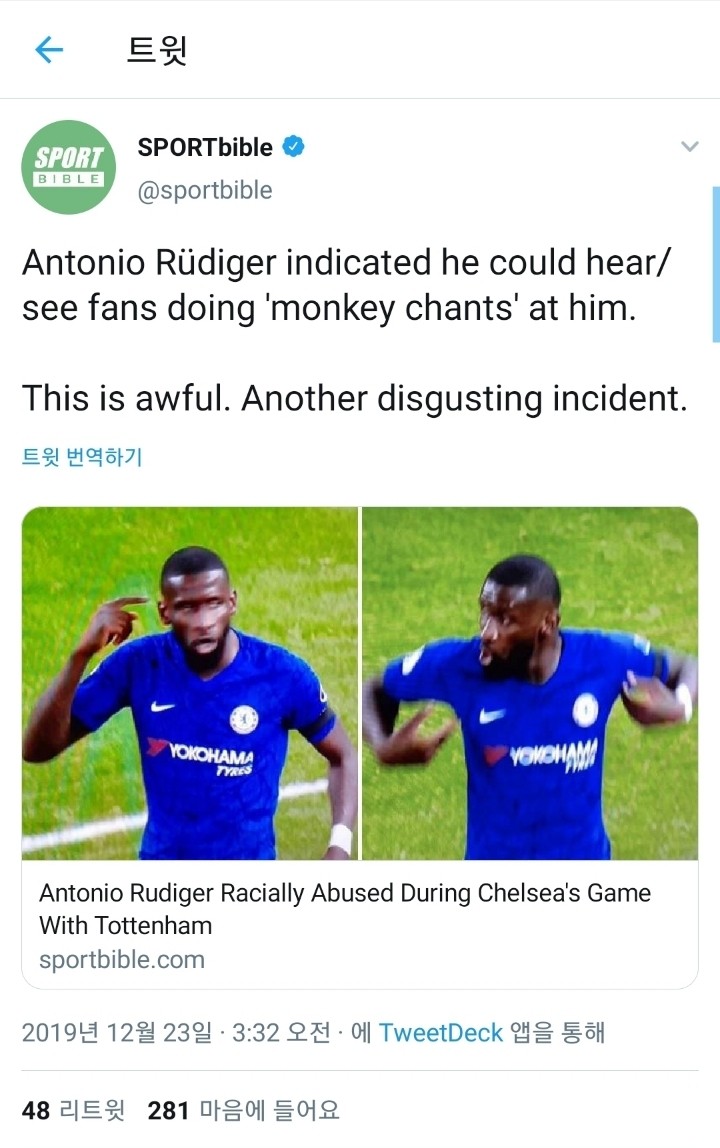Tap the @sportbible handle

point(205,190)
